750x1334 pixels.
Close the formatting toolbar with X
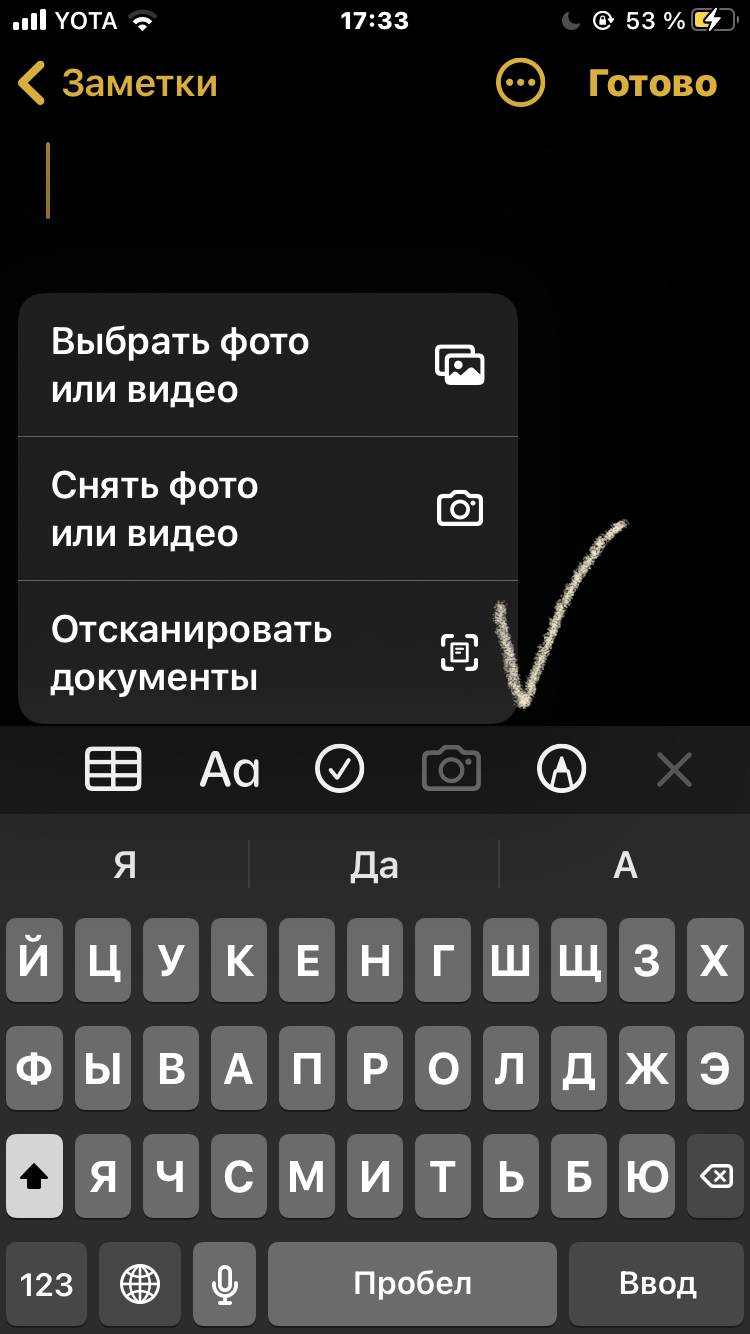(x=674, y=770)
